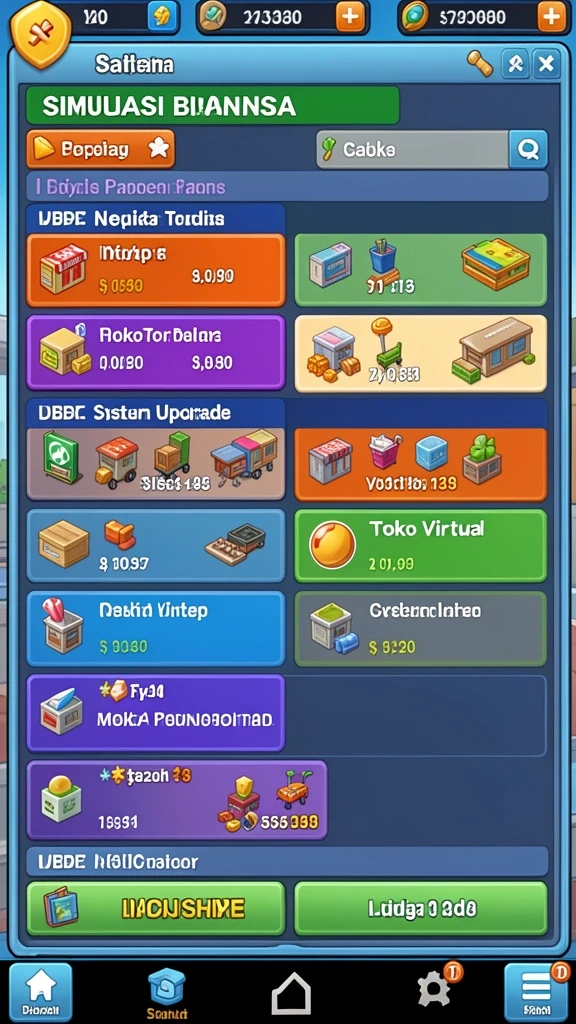Image resolution: width=576 pixels, height=1024 pixels.
Task: Open the Gretenolnteo gray card
Action: 421,629
